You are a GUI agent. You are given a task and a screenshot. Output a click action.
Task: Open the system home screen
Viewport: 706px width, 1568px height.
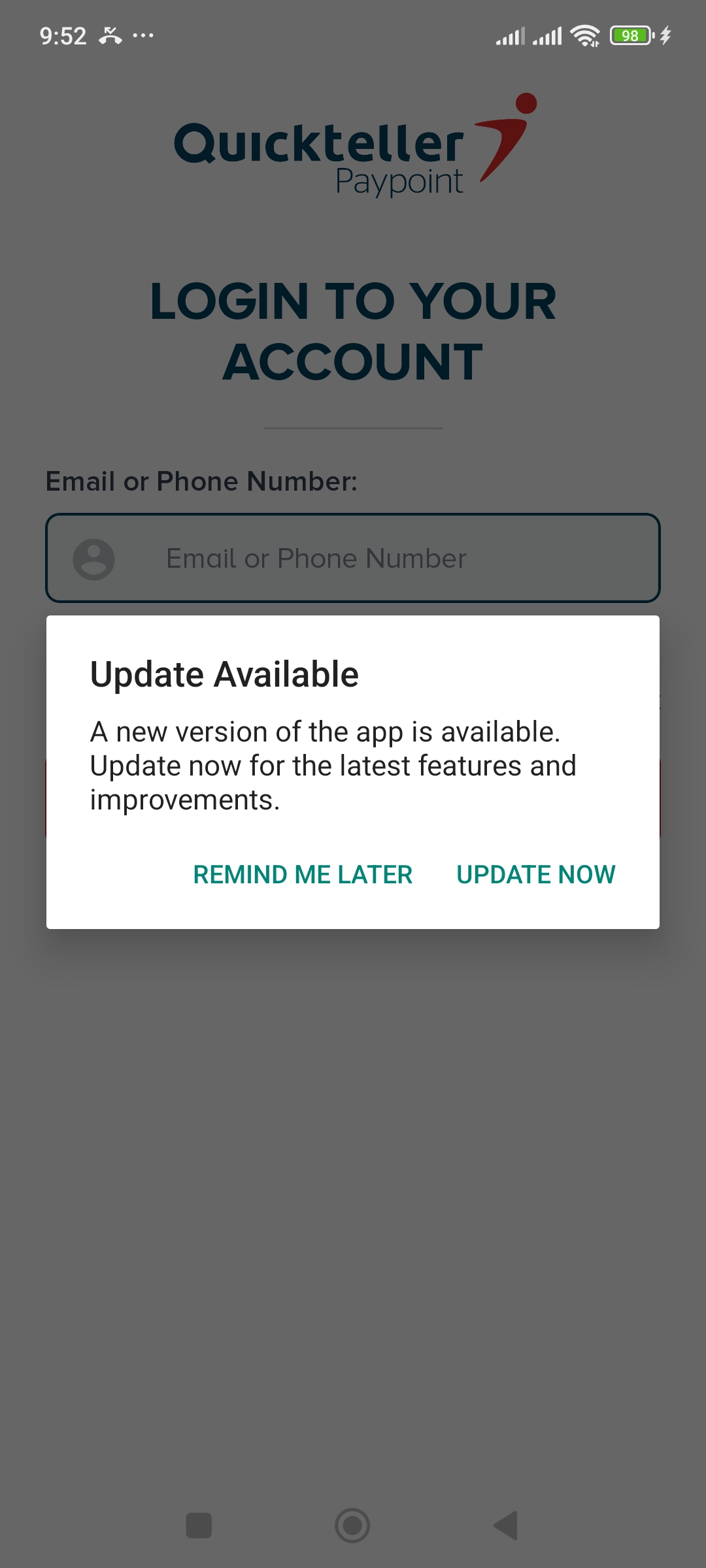tap(352, 1526)
